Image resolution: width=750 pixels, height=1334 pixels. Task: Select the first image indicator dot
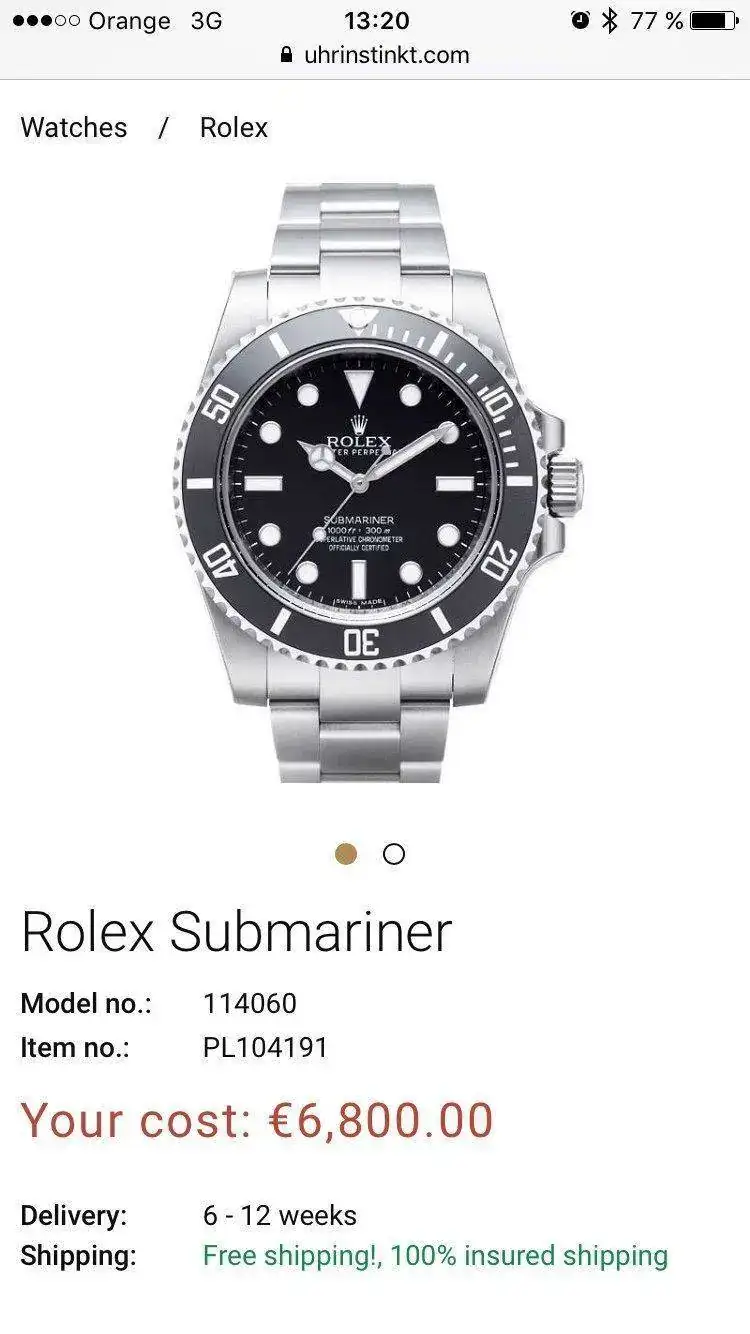(346, 854)
